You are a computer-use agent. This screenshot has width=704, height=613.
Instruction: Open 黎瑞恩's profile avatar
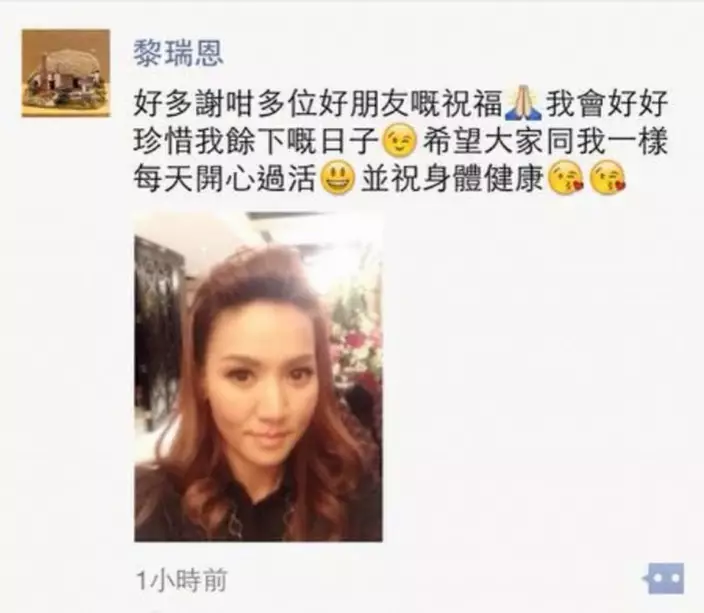(x=65, y=73)
